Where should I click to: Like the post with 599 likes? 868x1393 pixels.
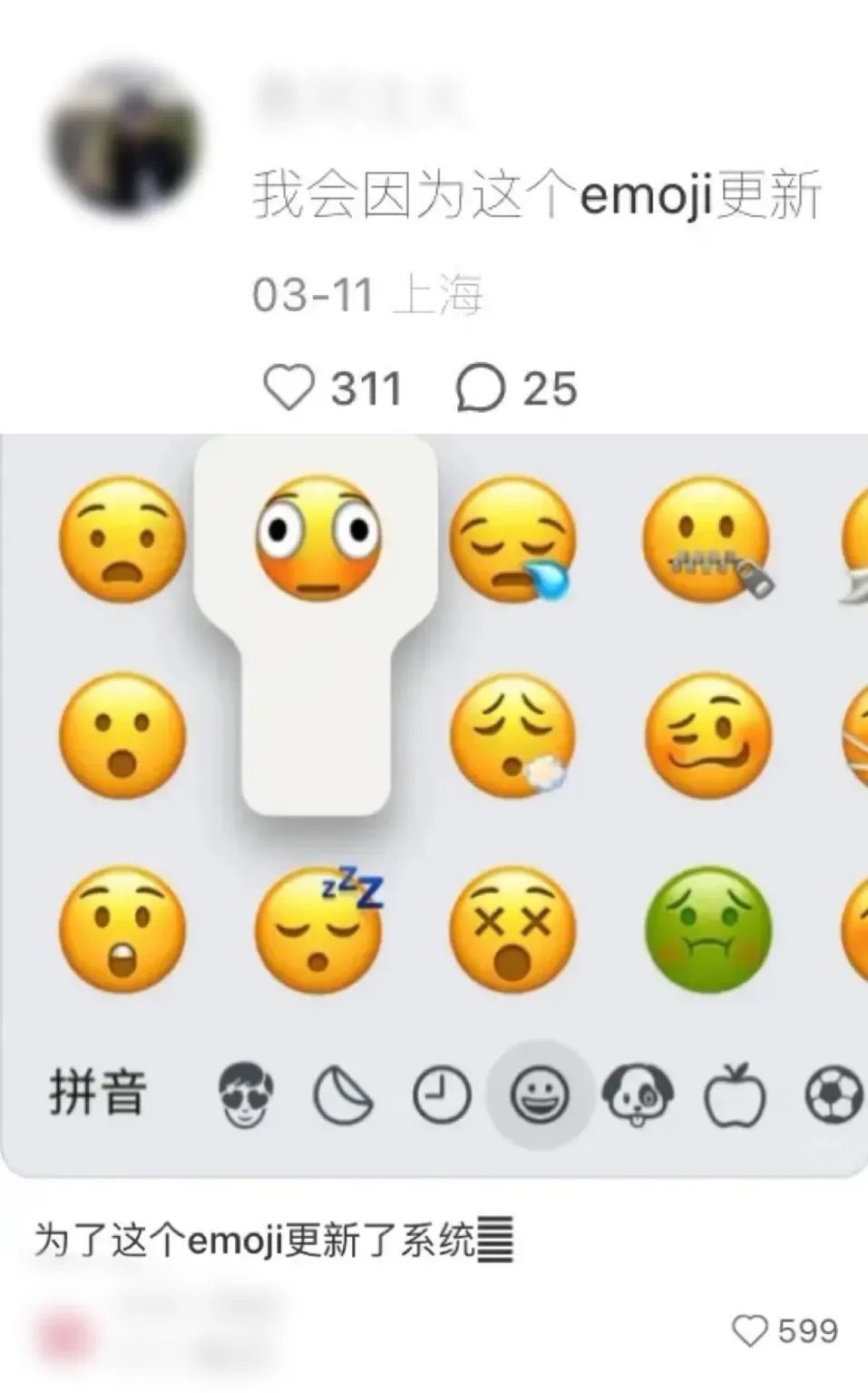click(750, 1331)
